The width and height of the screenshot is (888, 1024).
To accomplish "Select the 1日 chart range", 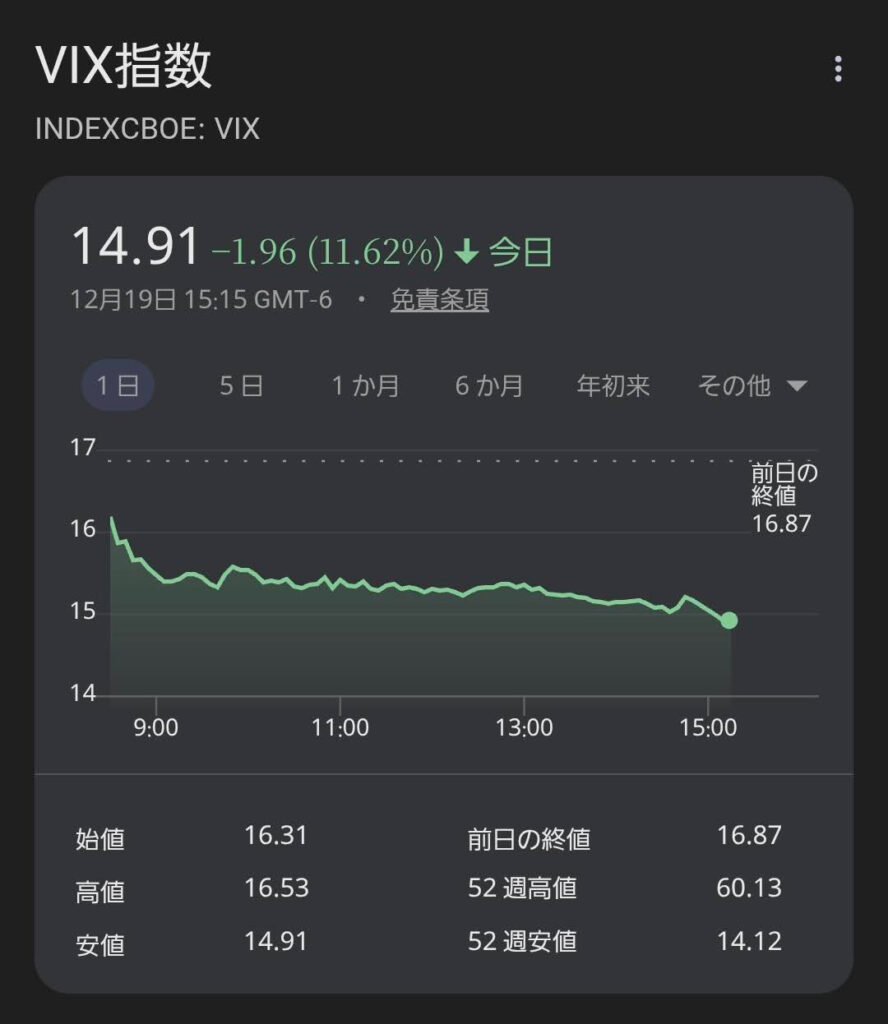I will pyautogui.click(x=117, y=386).
